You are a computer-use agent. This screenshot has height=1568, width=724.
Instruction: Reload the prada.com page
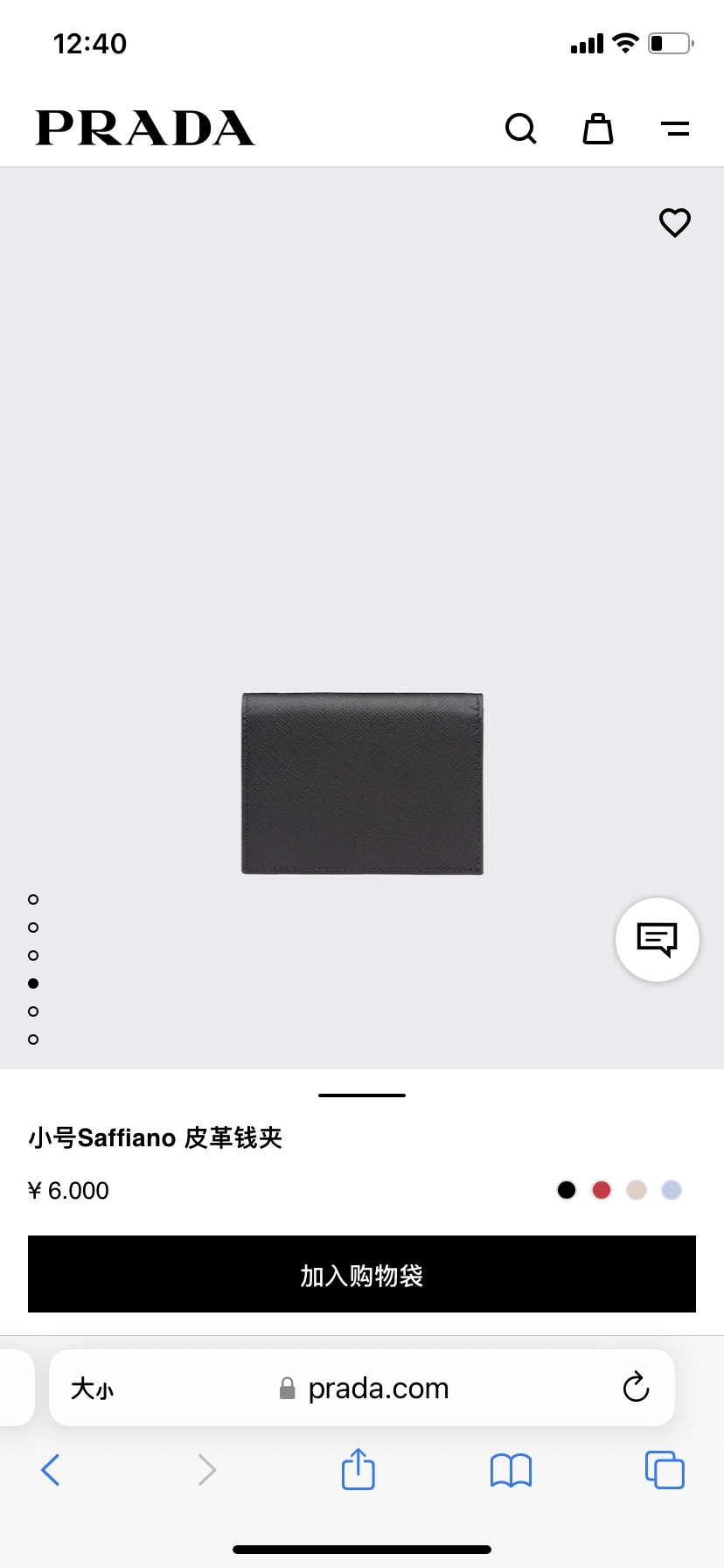[x=636, y=1388]
